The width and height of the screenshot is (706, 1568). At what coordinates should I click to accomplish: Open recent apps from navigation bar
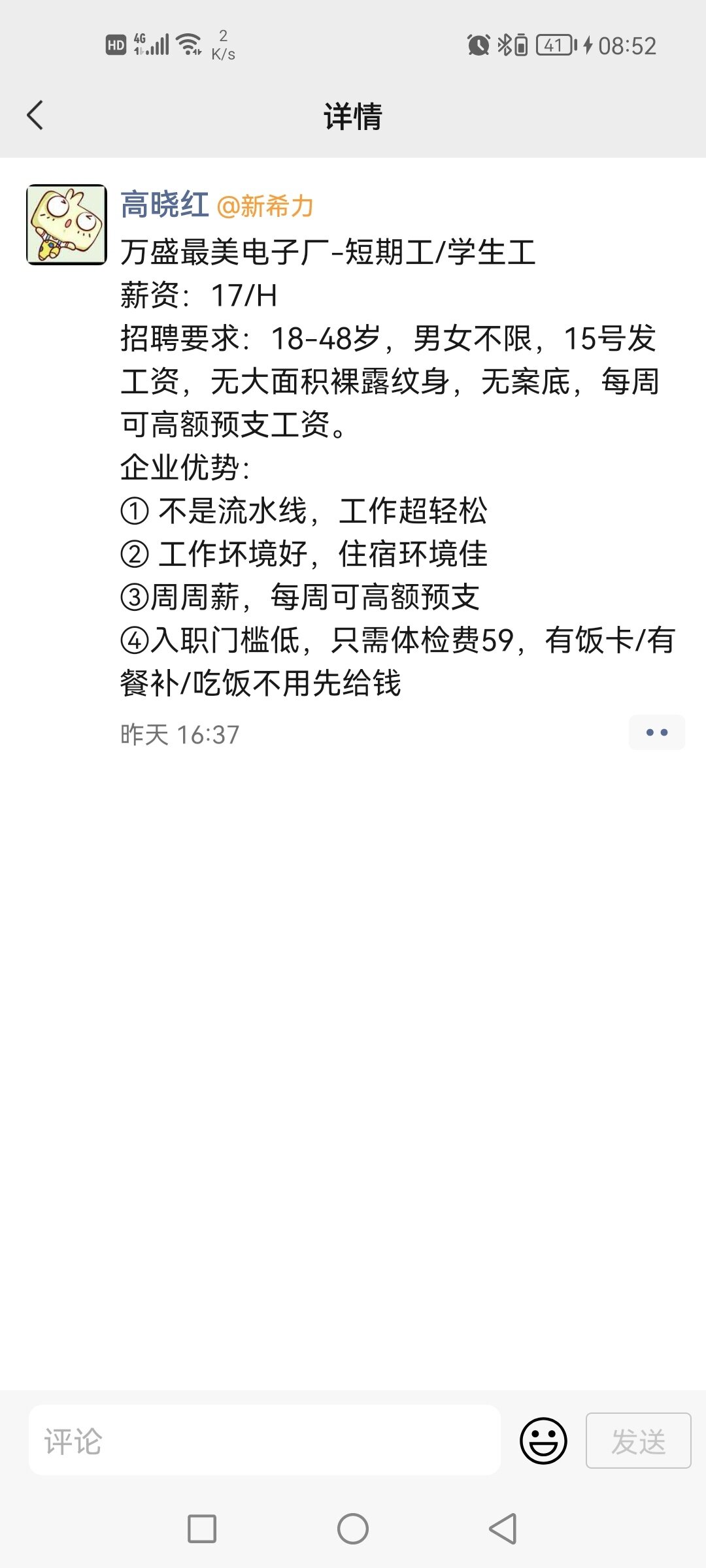tap(202, 1529)
